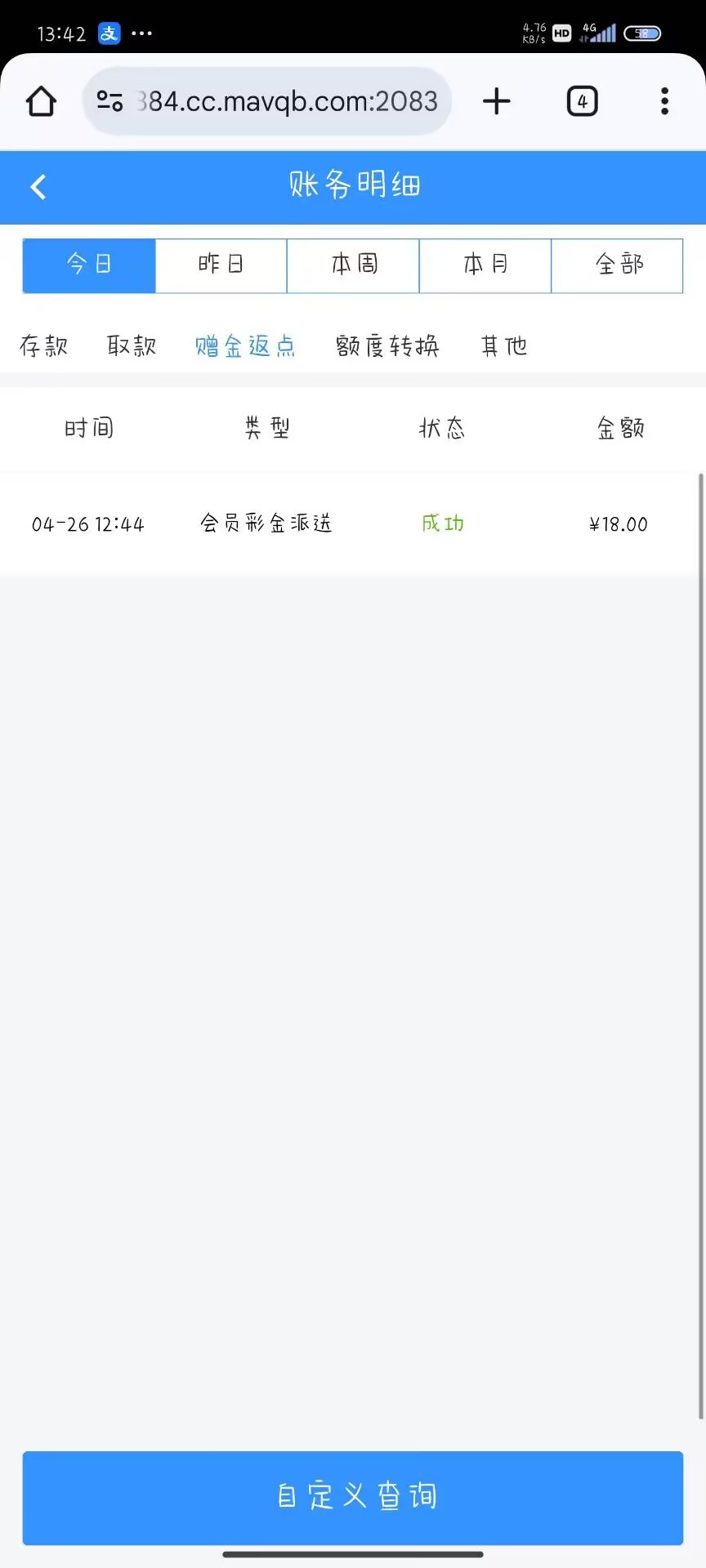Select the 赠金返点 category
This screenshot has width=706, height=1568.
[x=245, y=346]
